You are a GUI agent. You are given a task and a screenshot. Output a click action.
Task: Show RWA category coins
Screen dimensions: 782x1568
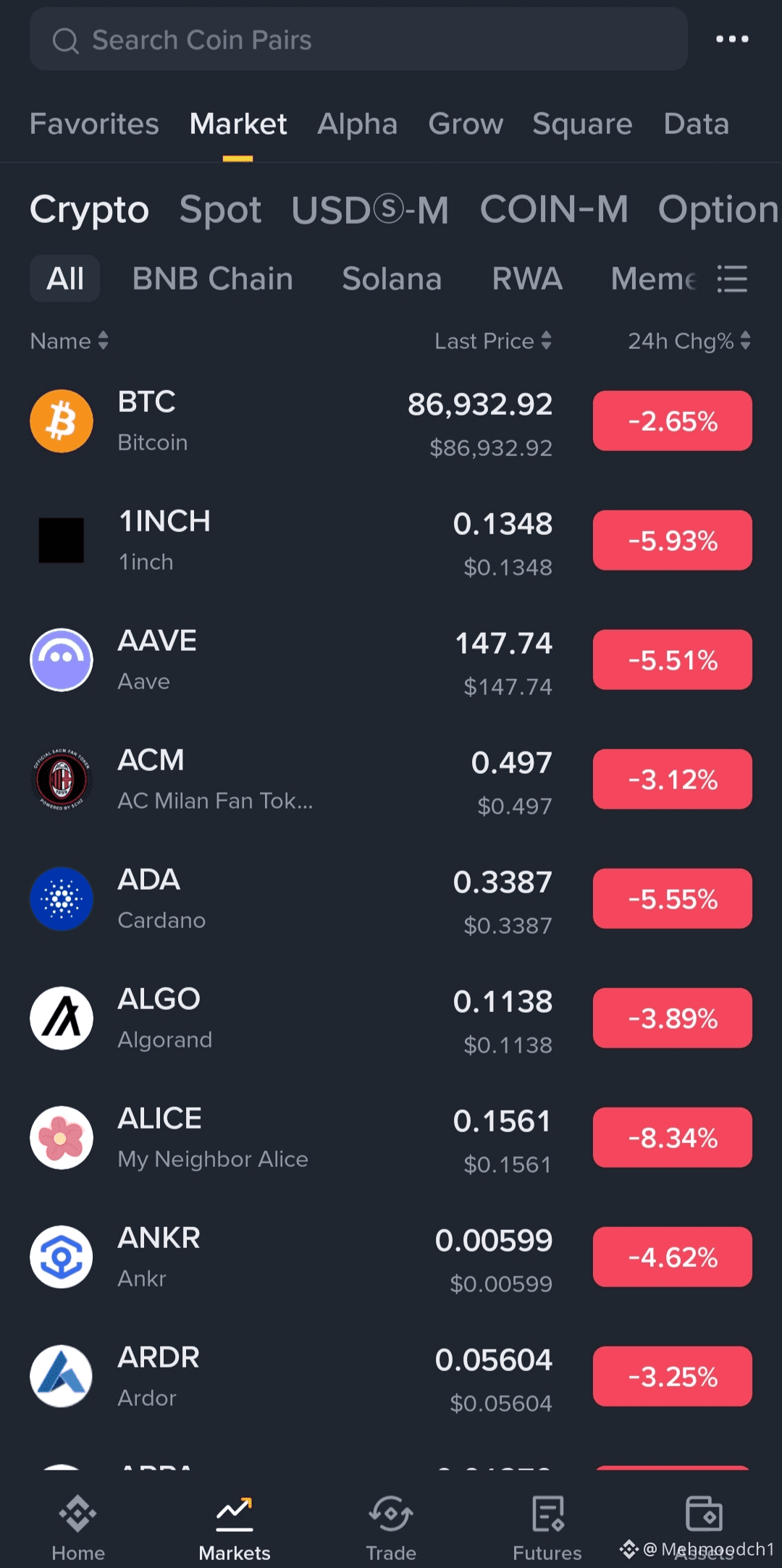(x=527, y=279)
